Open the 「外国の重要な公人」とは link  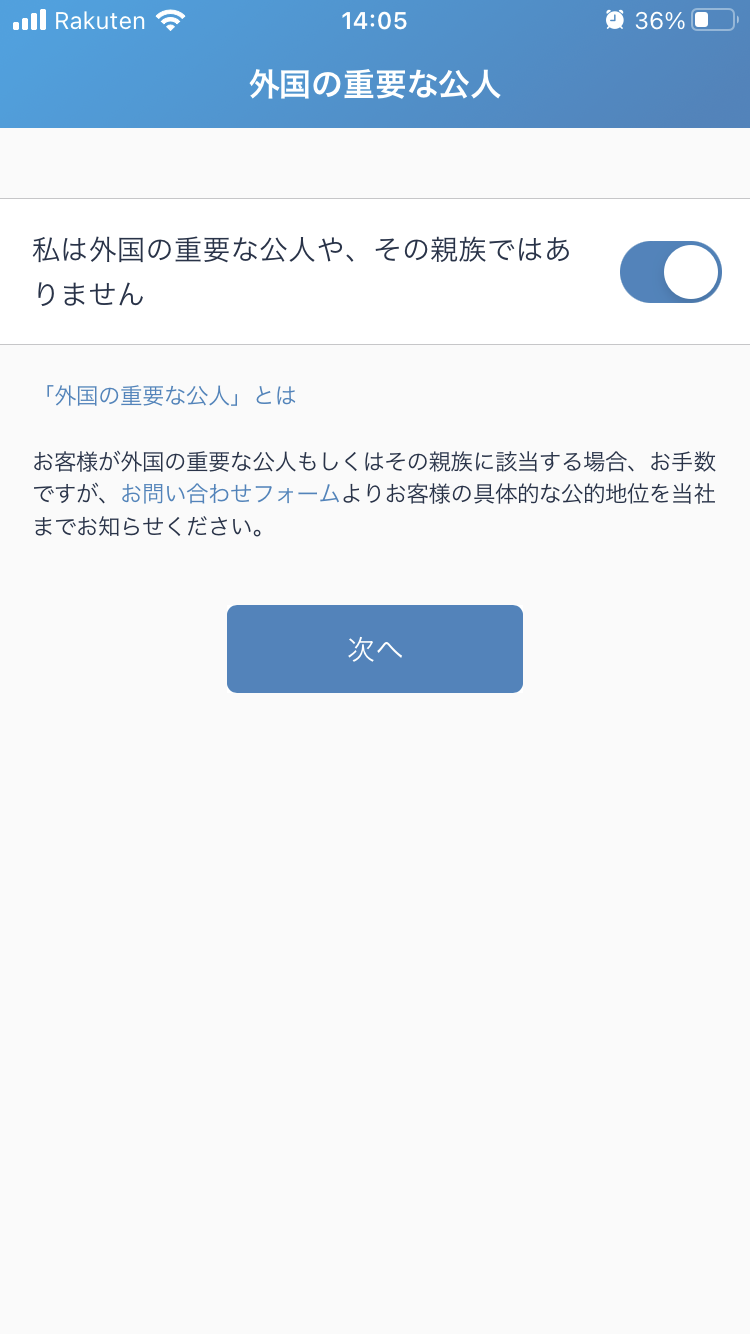coord(165,395)
